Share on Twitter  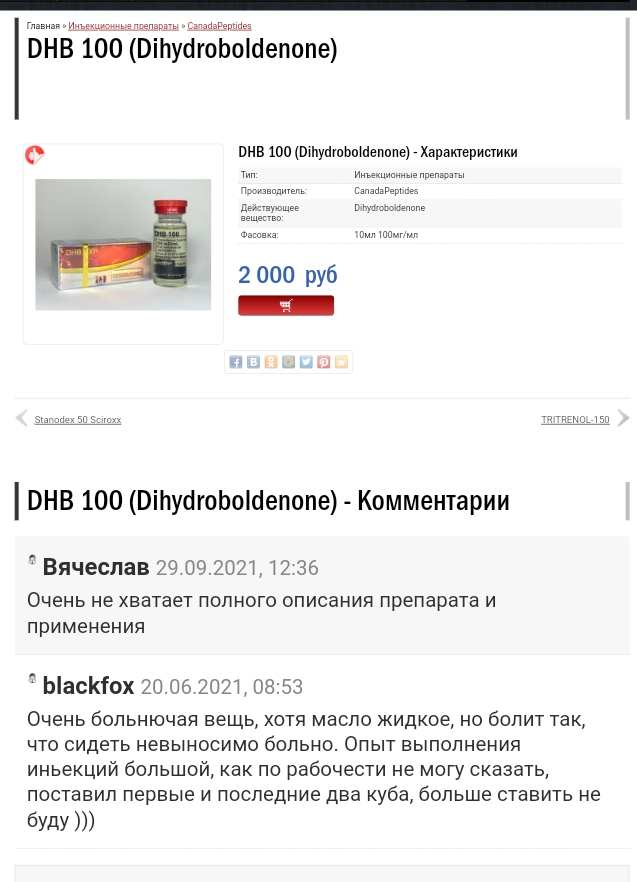(x=306, y=362)
